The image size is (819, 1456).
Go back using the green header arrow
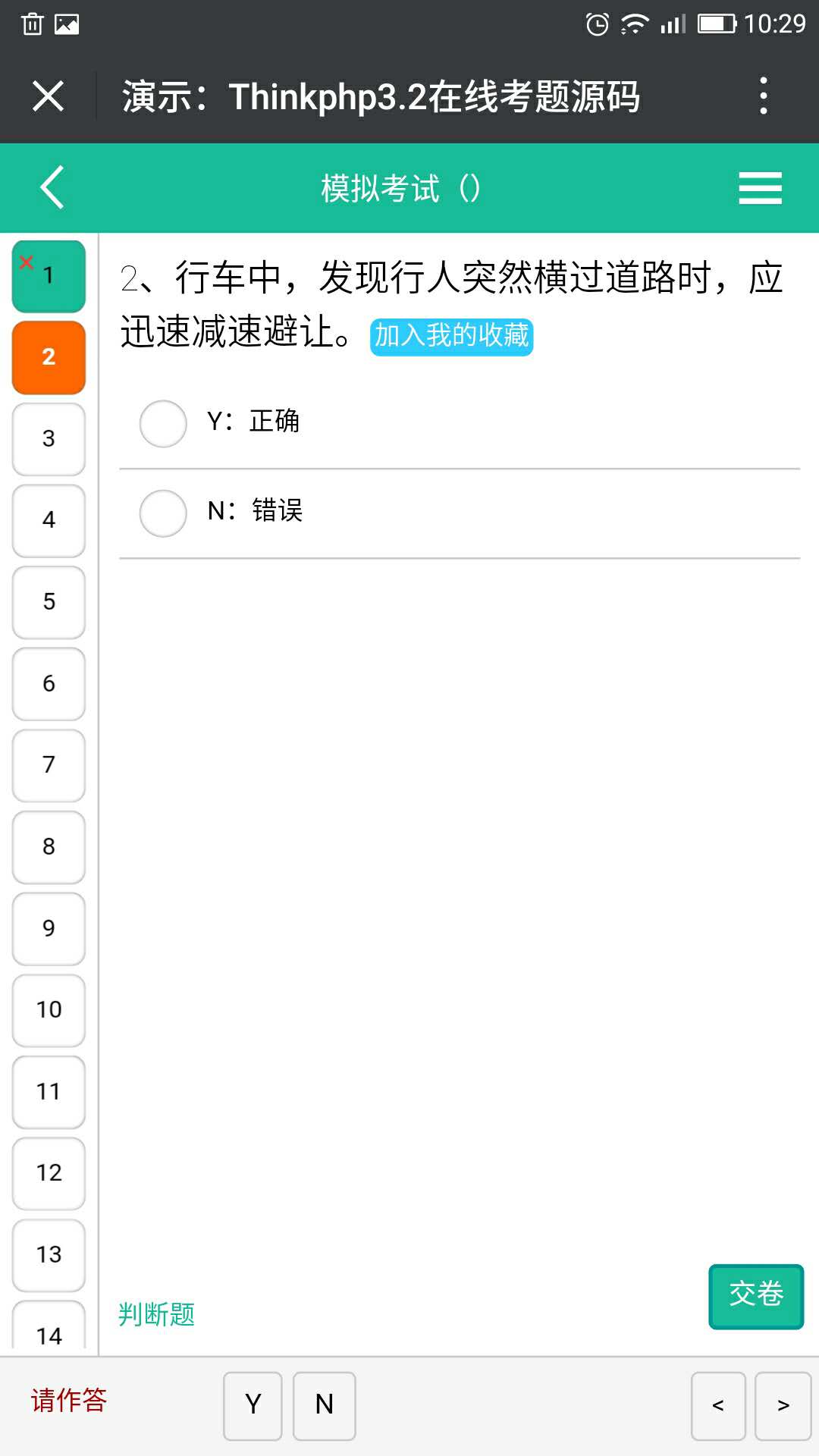[x=52, y=187]
